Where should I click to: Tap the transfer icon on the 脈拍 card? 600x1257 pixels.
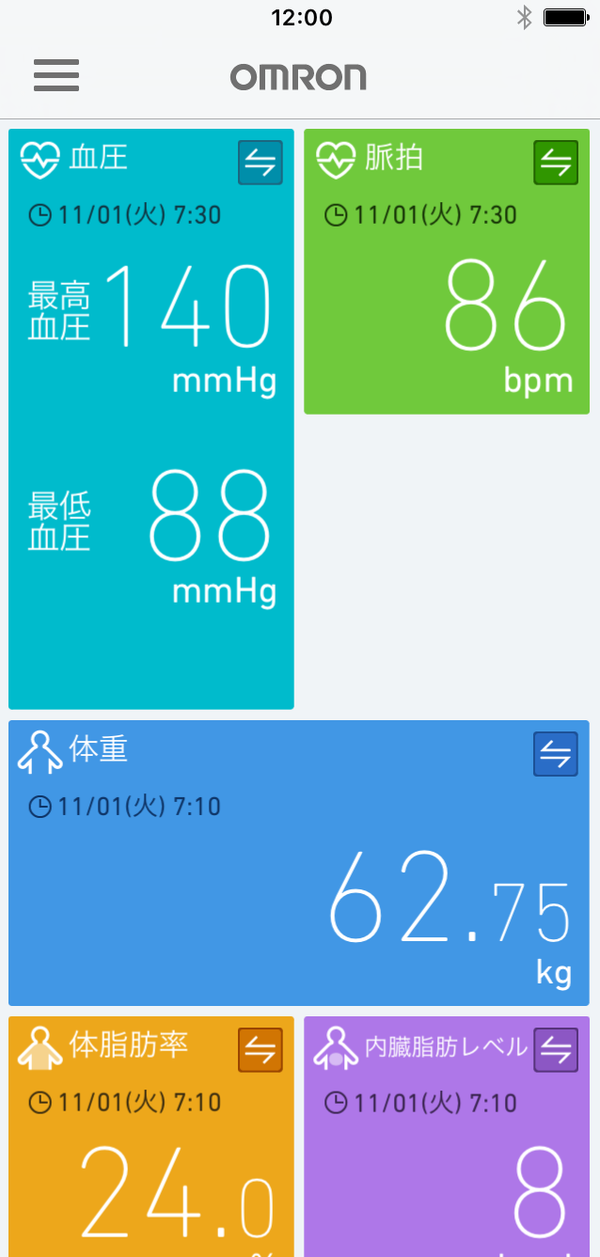pyautogui.click(x=556, y=163)
